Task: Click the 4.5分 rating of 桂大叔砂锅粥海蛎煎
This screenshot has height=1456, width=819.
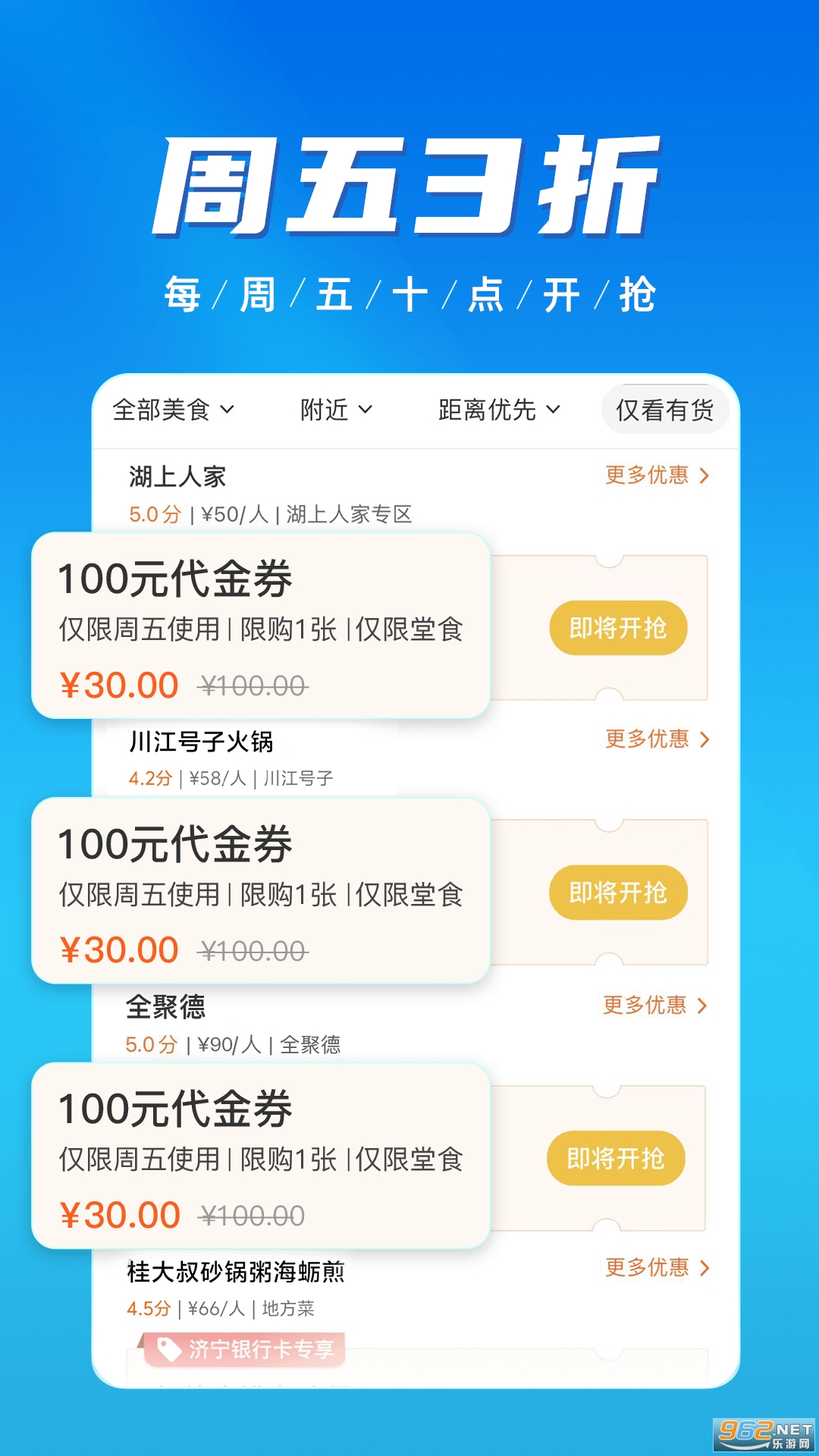Action: coord(149,1308)
